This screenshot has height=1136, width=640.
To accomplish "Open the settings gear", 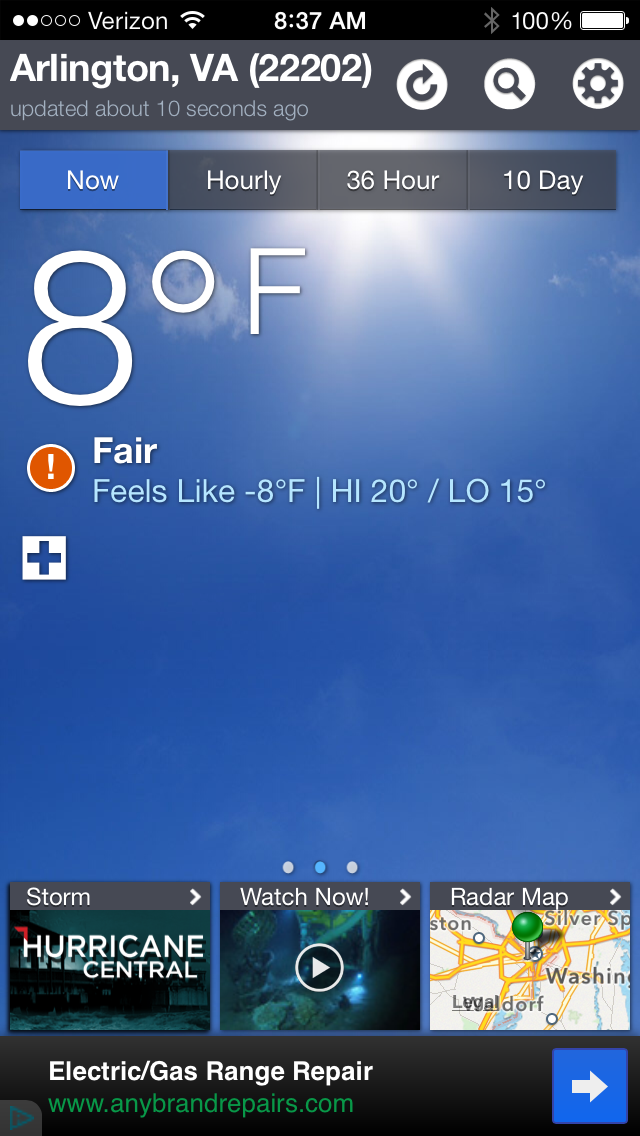I will pos(597,85).
